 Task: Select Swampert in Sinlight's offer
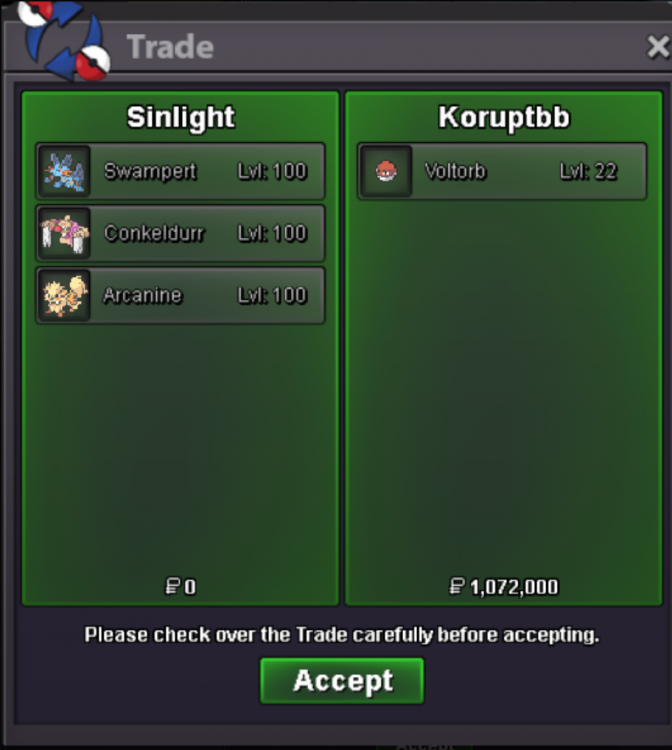tap(181, 172)
